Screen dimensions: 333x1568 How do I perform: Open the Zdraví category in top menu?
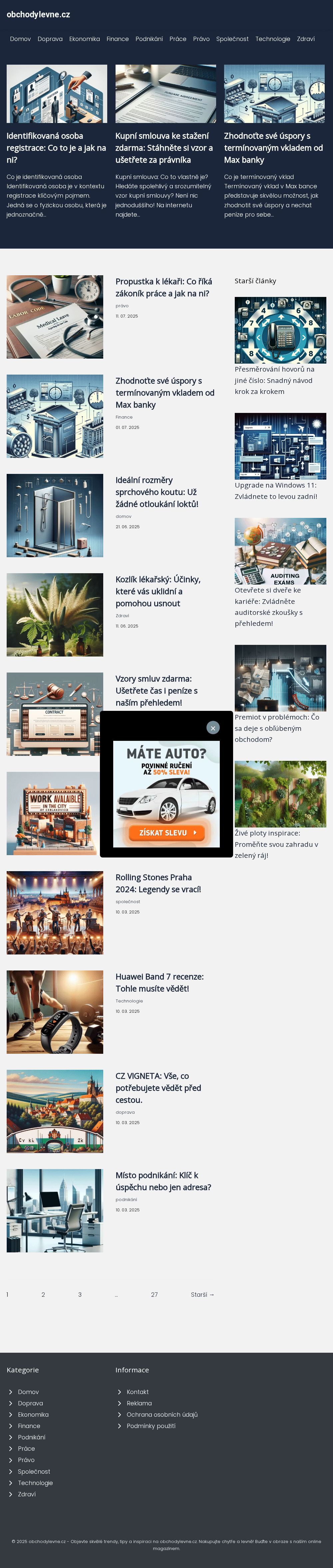[306, 39]
